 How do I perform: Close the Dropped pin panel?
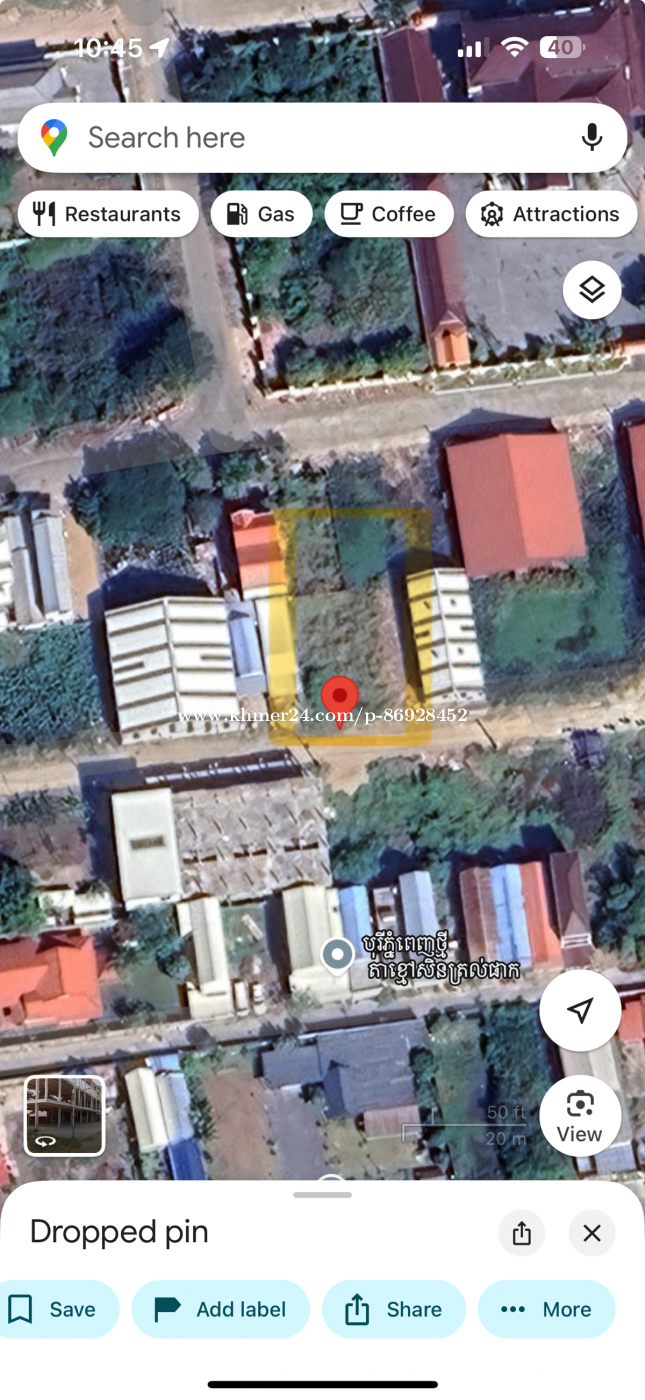click(x=592, y=1233)
